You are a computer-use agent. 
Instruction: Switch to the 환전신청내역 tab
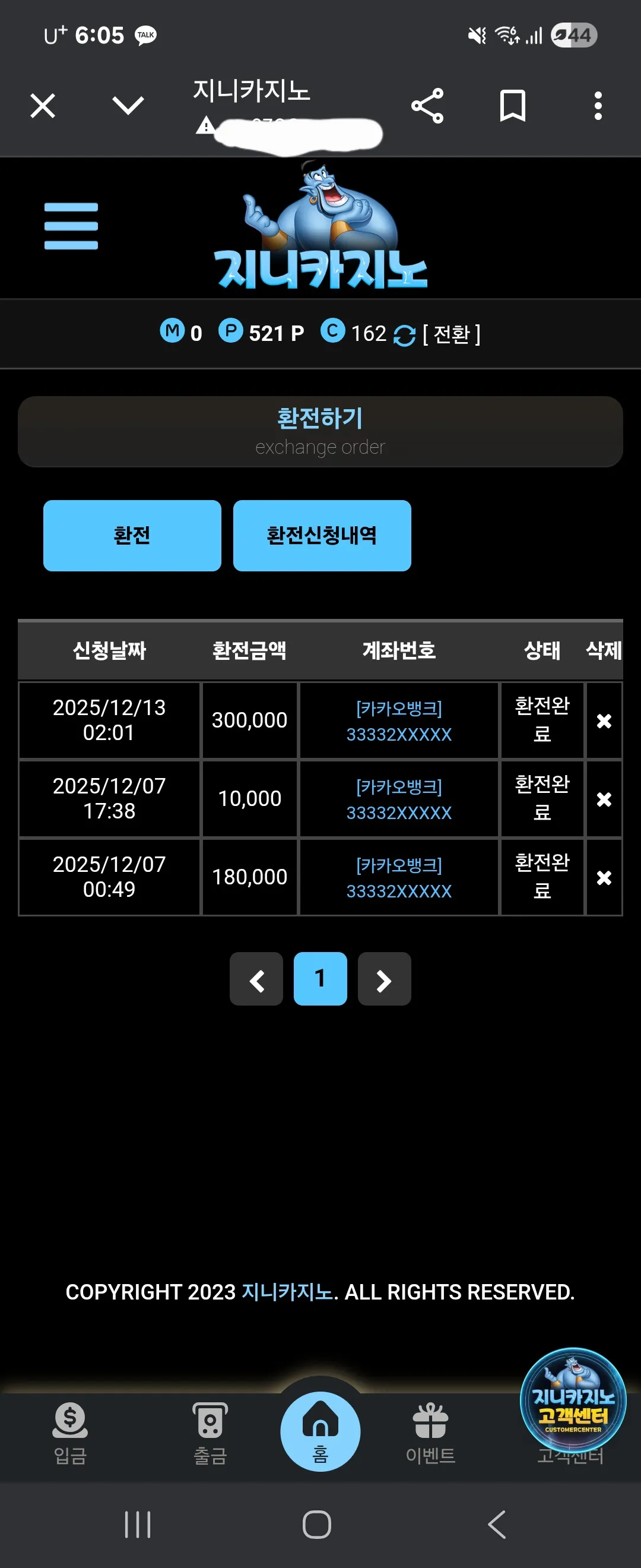click(x=322, y=536)
